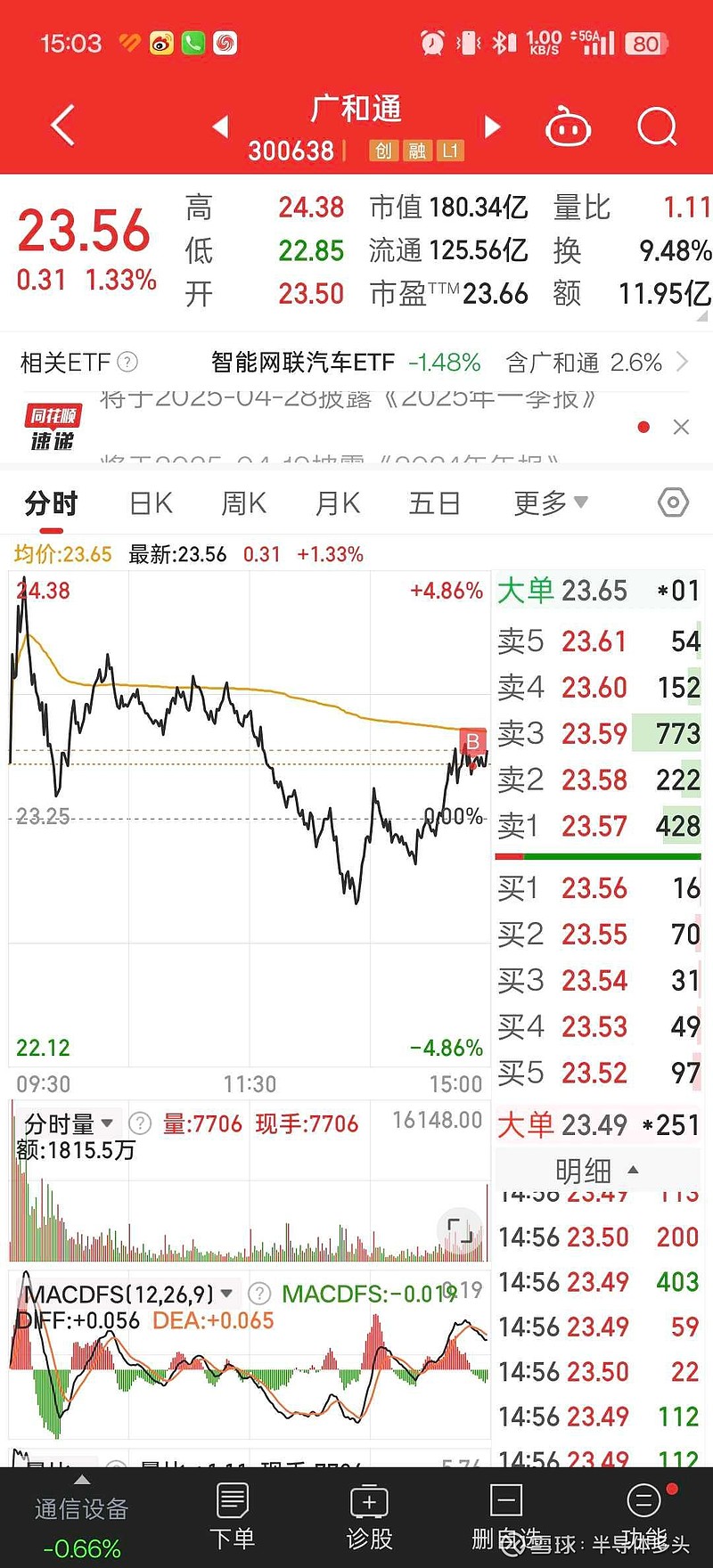Switch to the 周K chart tab

pos(243,503)
